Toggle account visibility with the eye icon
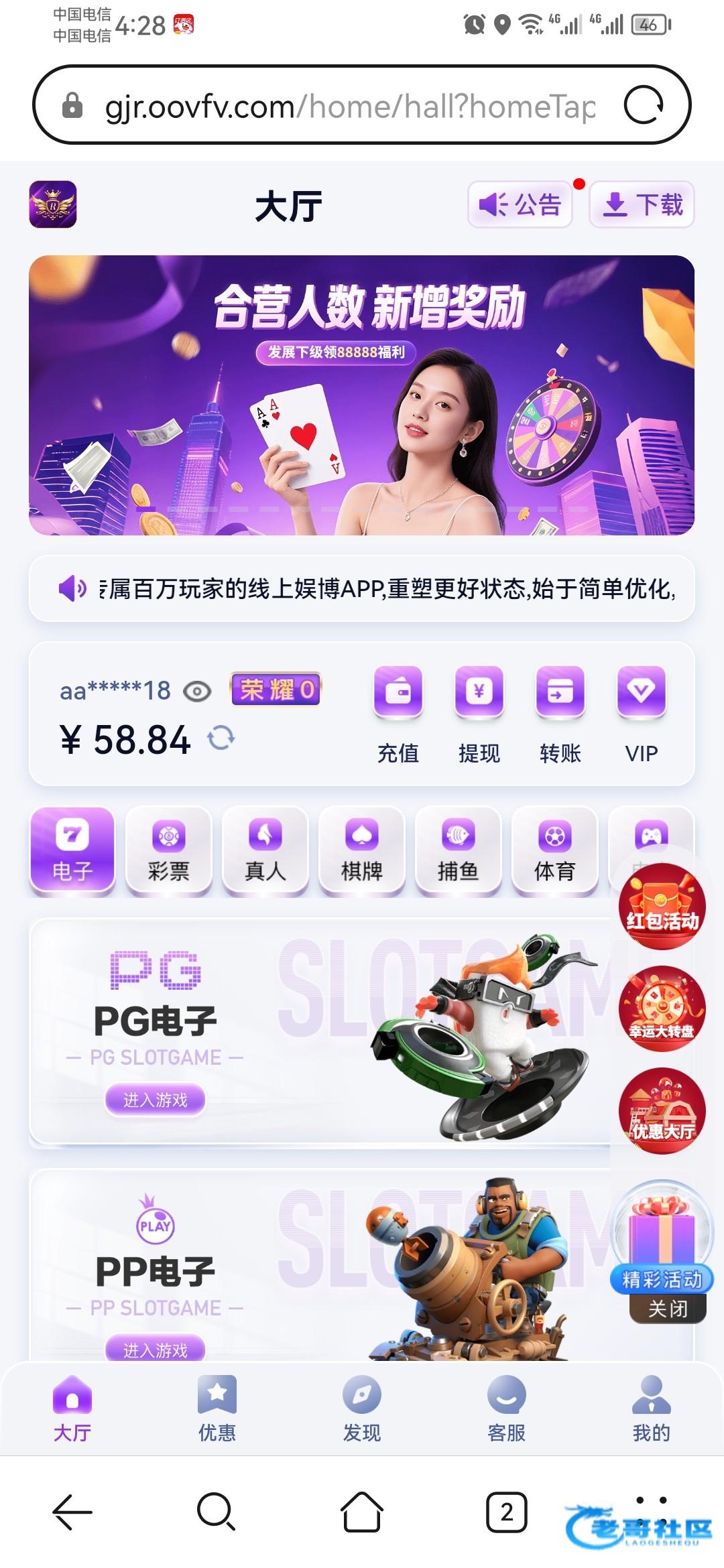 (197, 691)
